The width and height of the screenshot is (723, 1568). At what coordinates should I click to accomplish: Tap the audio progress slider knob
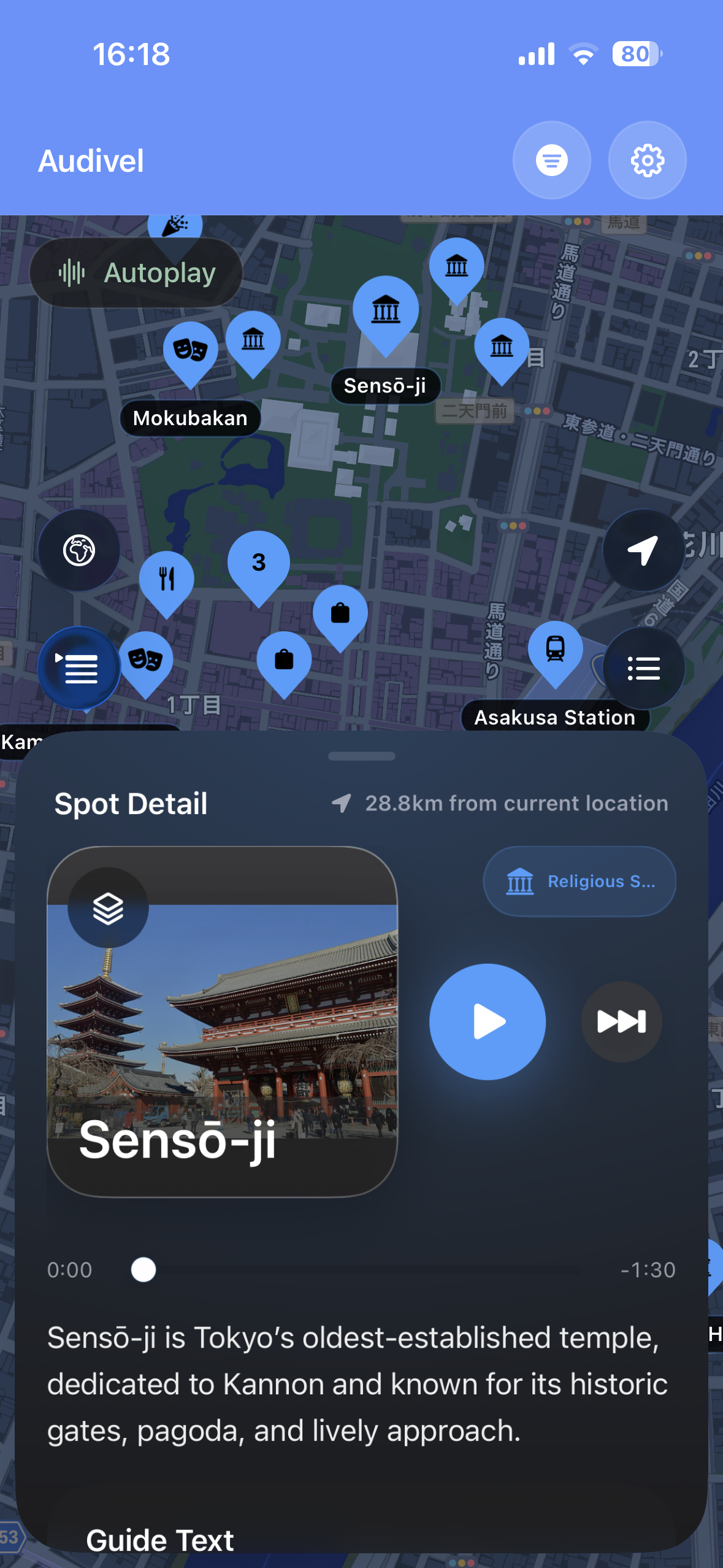143,1269
